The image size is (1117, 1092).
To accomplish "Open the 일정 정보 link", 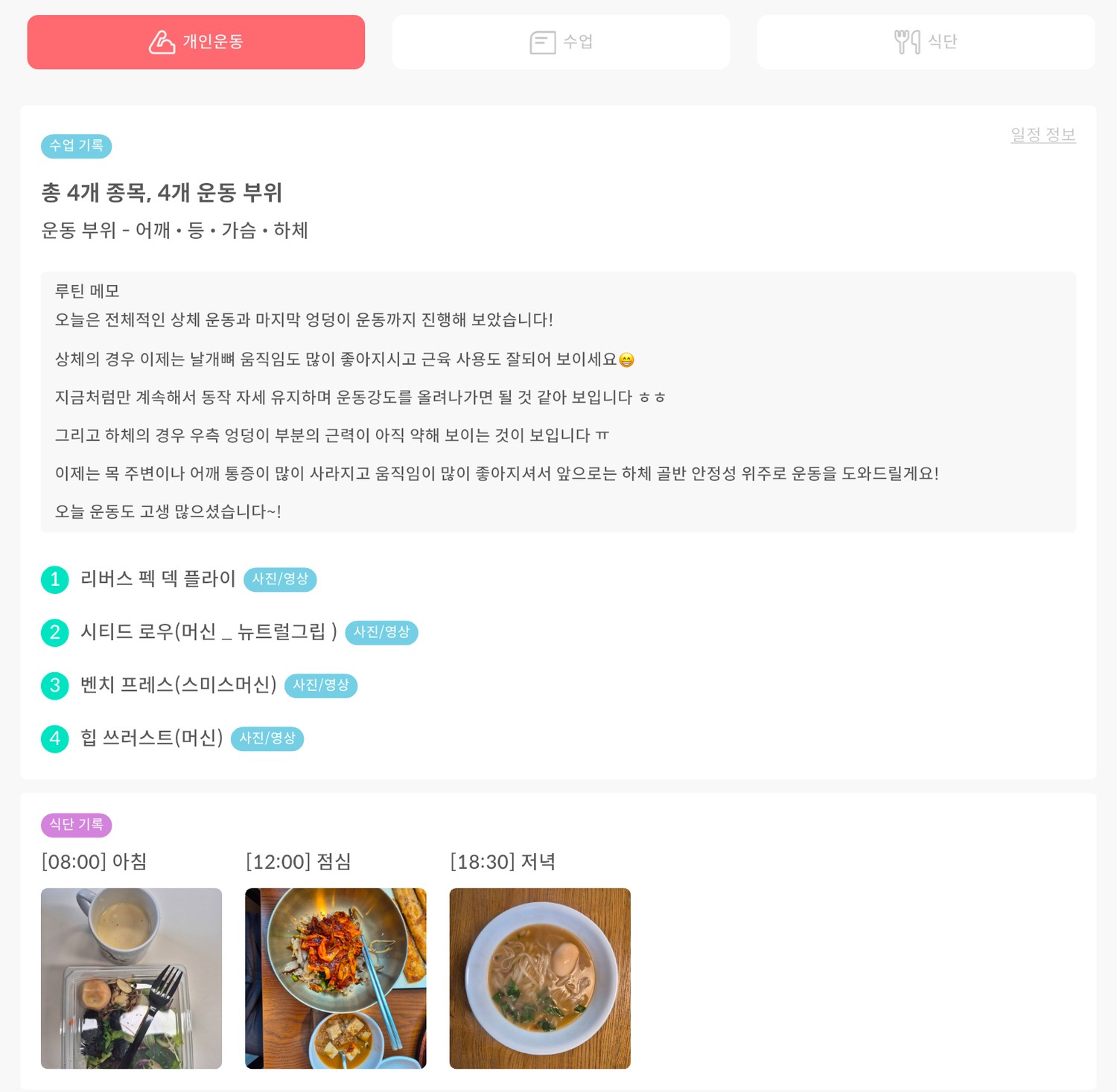I will pyautogui.click(x=1043, y=135).
